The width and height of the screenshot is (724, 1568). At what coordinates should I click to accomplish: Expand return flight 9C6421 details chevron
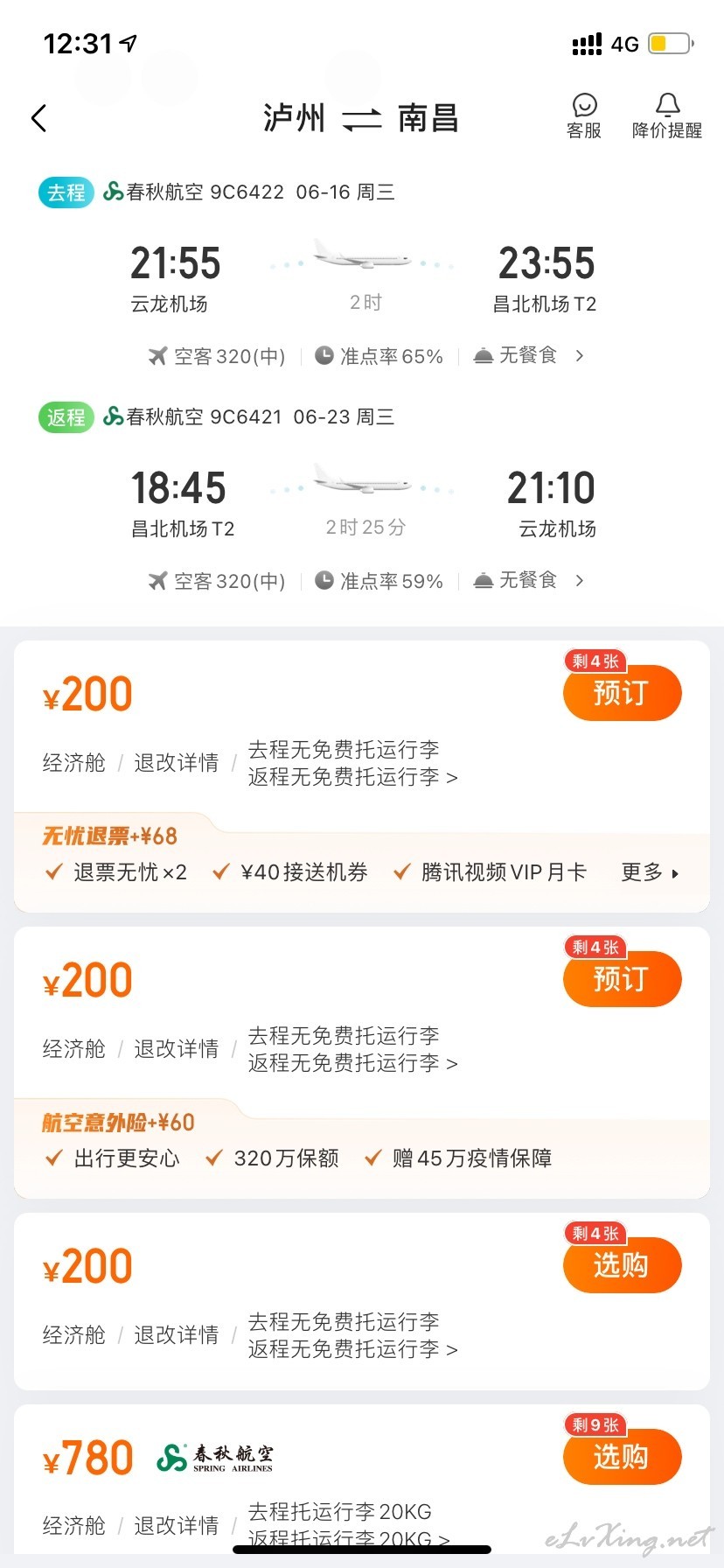pos(579,581)
